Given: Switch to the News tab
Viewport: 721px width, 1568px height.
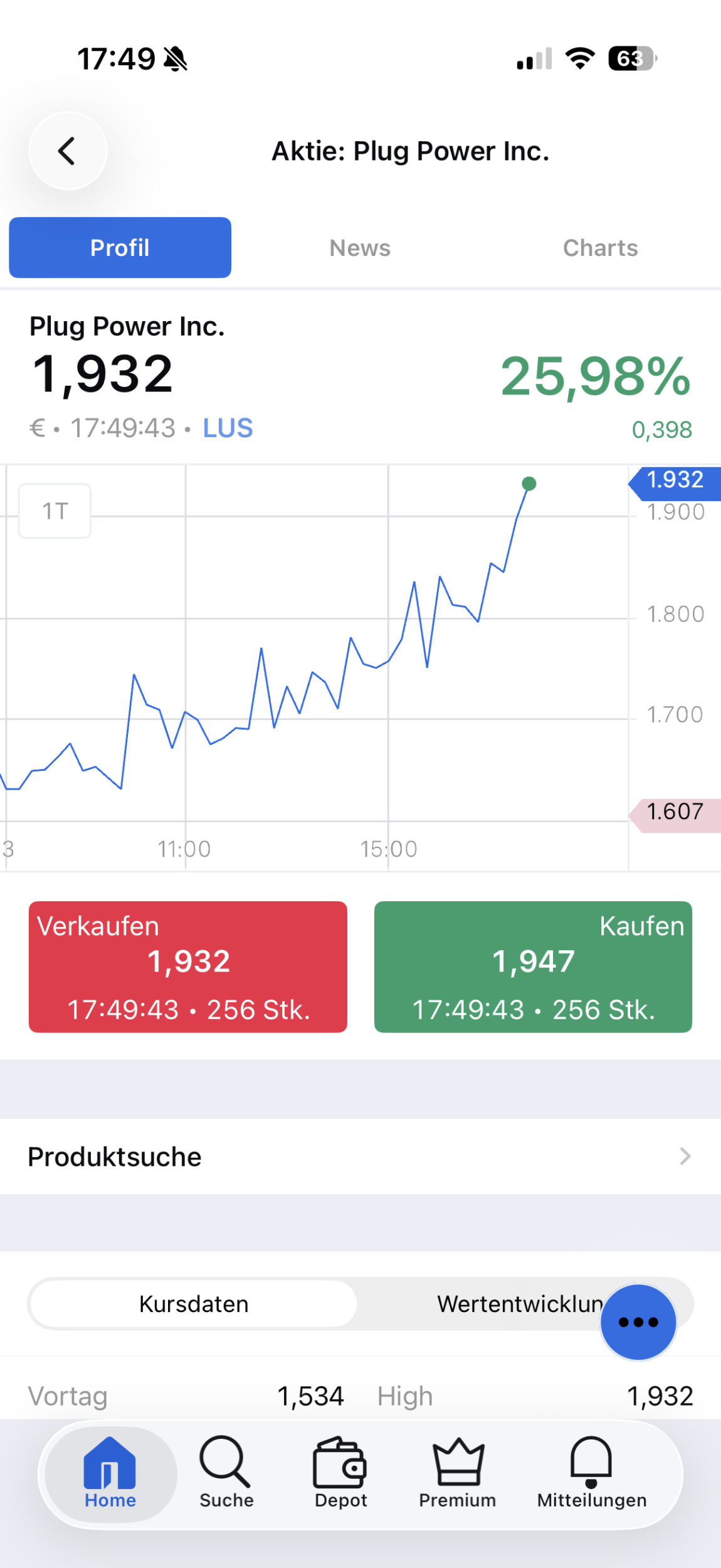Looking at the screenshot, I should (x=360, y=248).
